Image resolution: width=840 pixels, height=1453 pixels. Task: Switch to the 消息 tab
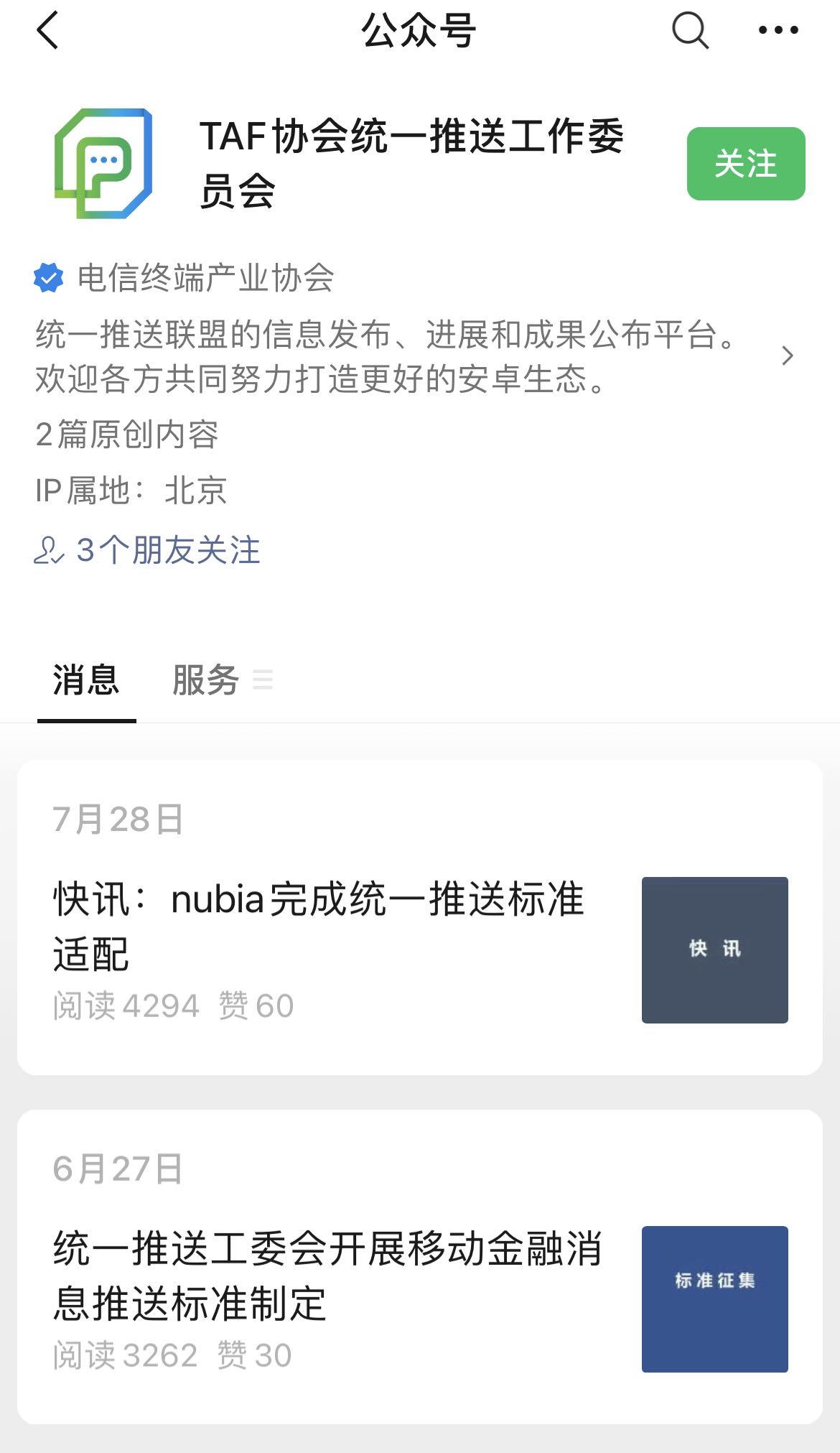(86, 679)
